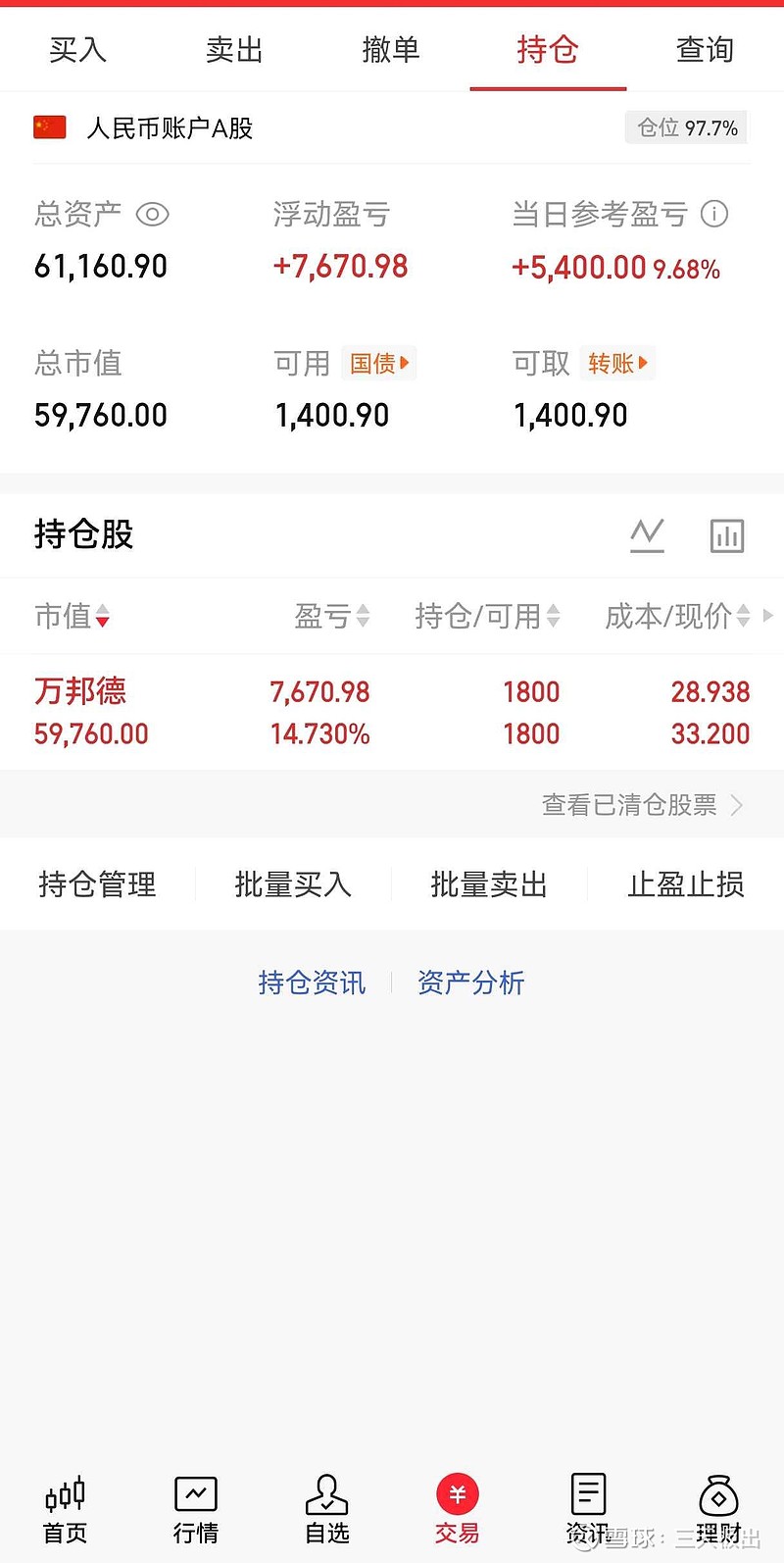
Task: Switch to the 撤单 cancel-order tab
Action: pos(391,49)
